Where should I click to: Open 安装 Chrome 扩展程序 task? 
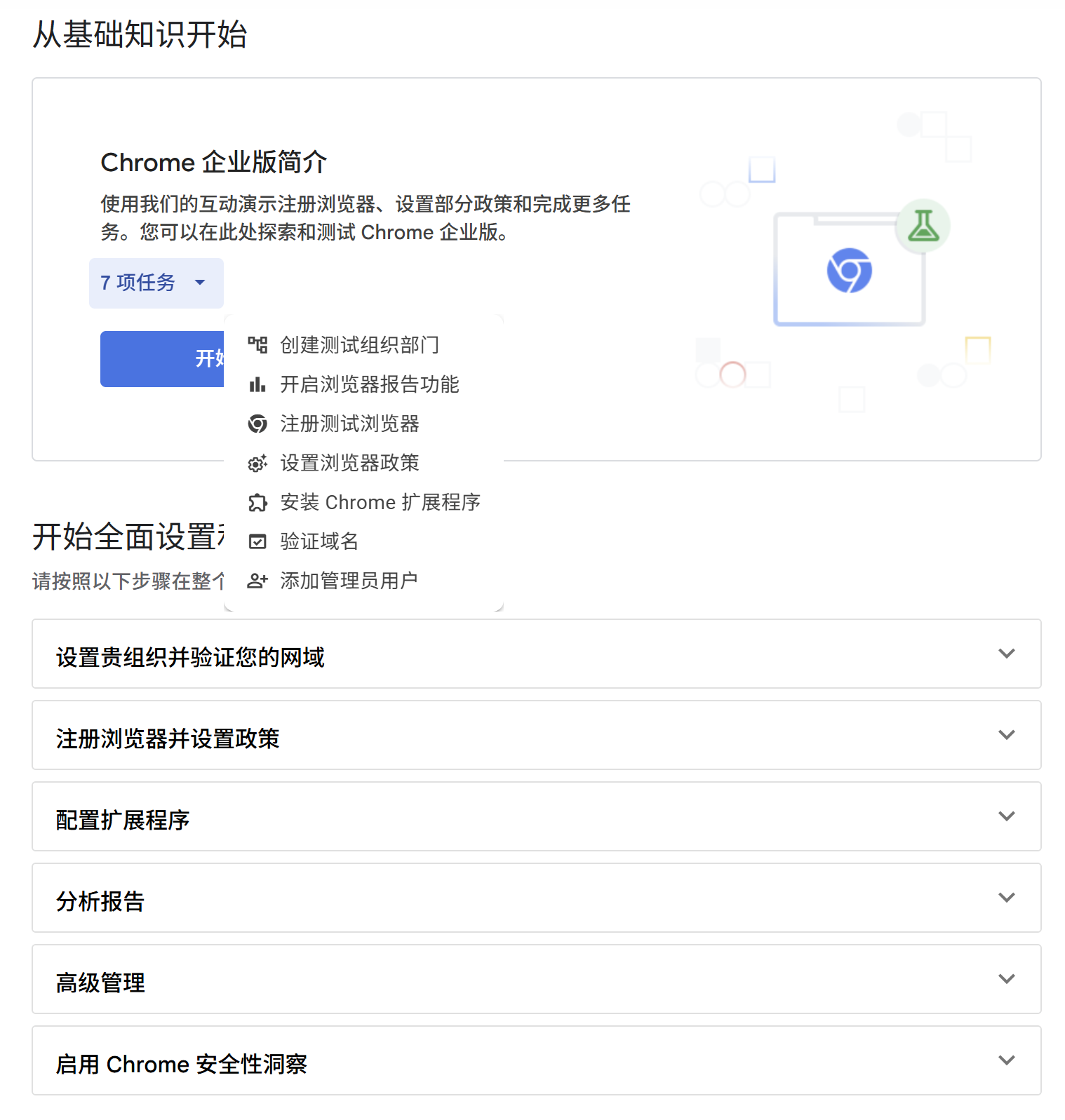[x=380, y=502]
